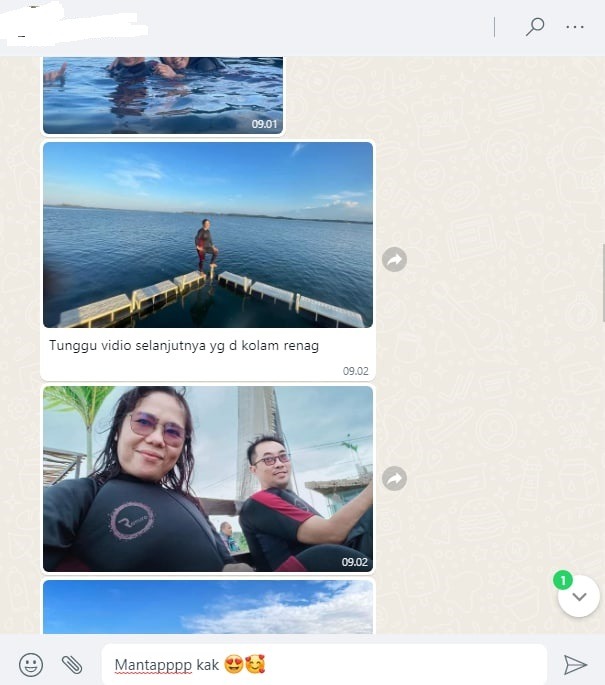Send the typed message

pyautogui.click(x=575, y=664)
